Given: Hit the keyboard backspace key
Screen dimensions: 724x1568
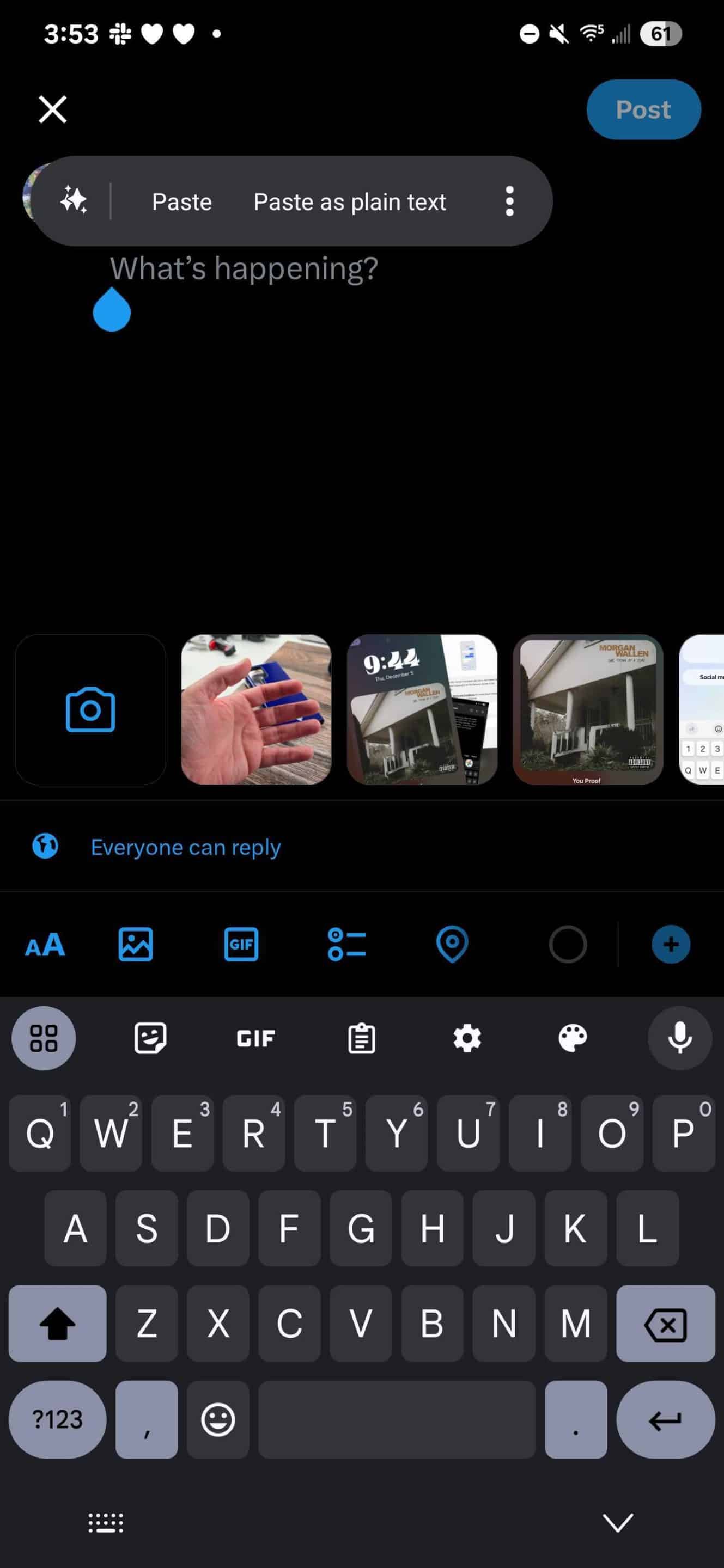Looking at the screenshot, I should pos(666,1324).
